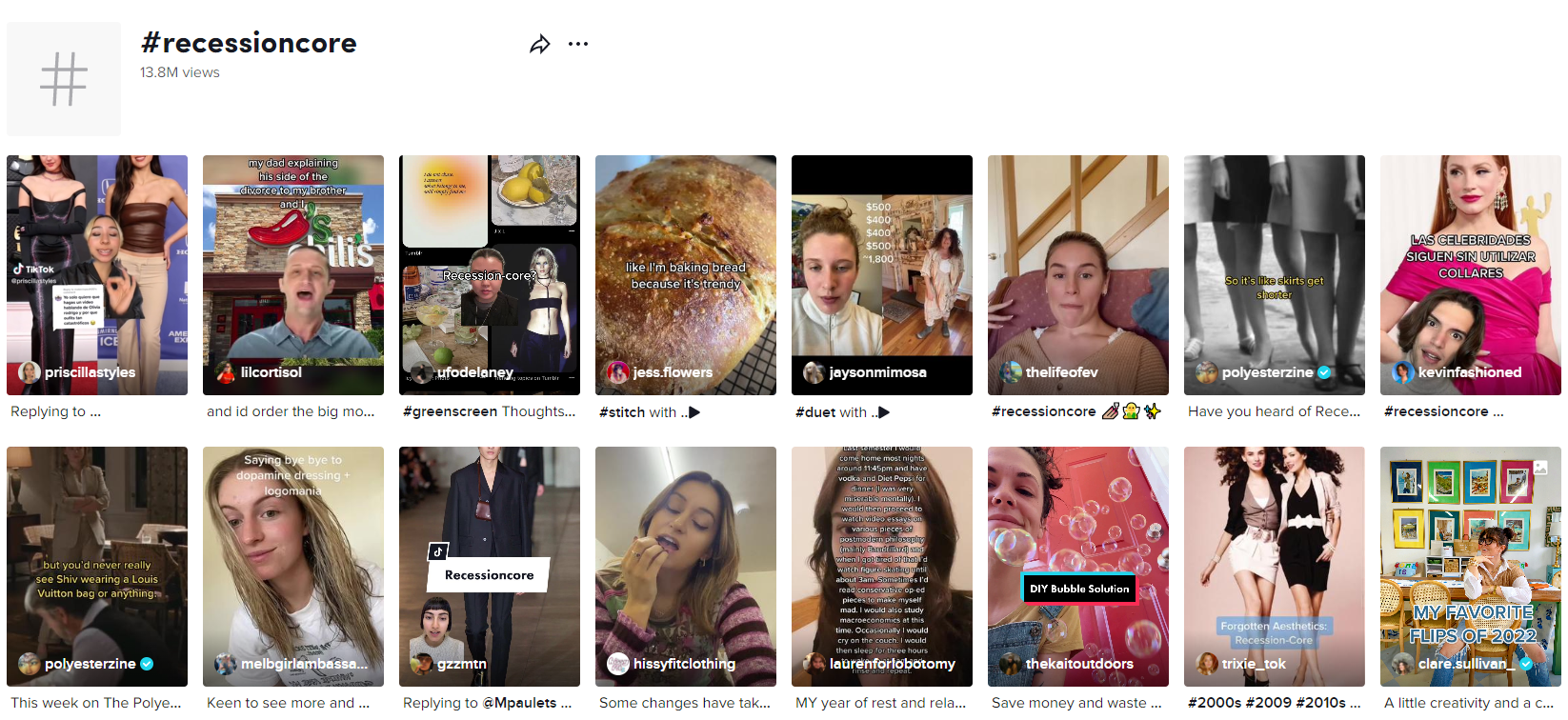Open gzzmtn's Recessioncore video

coord(490,566)
